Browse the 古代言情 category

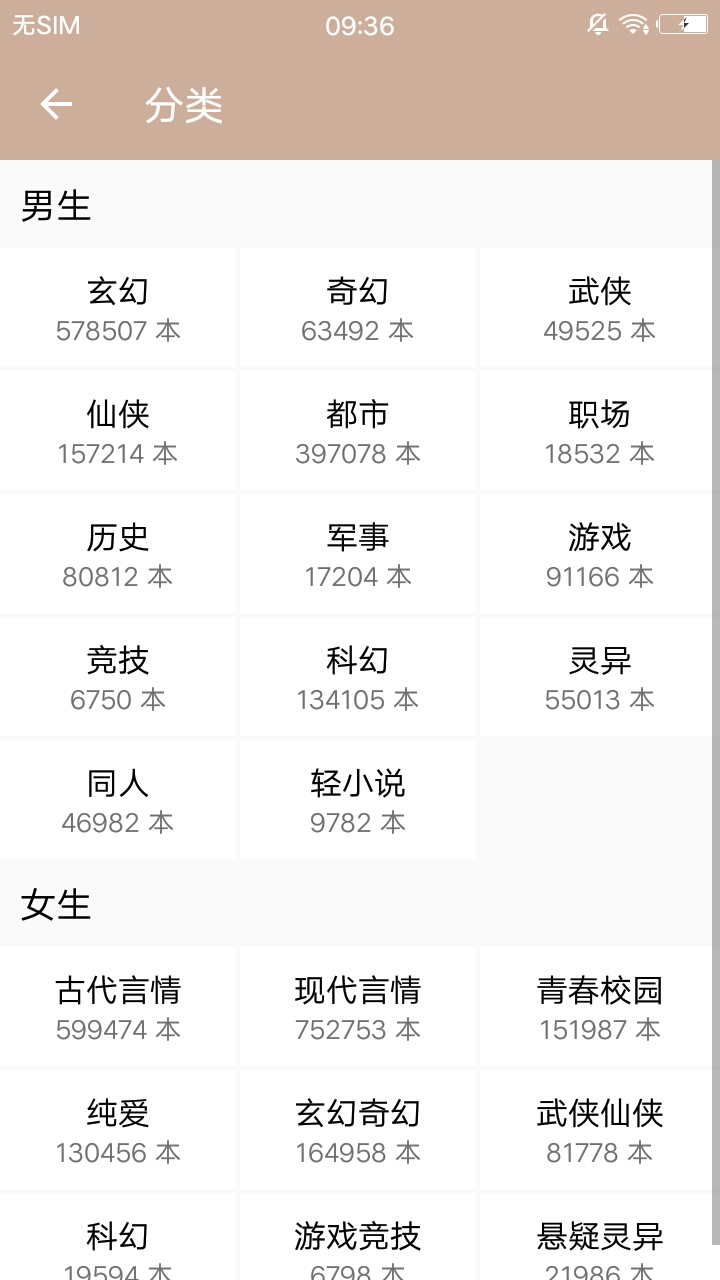click(x=118, y=1006)
